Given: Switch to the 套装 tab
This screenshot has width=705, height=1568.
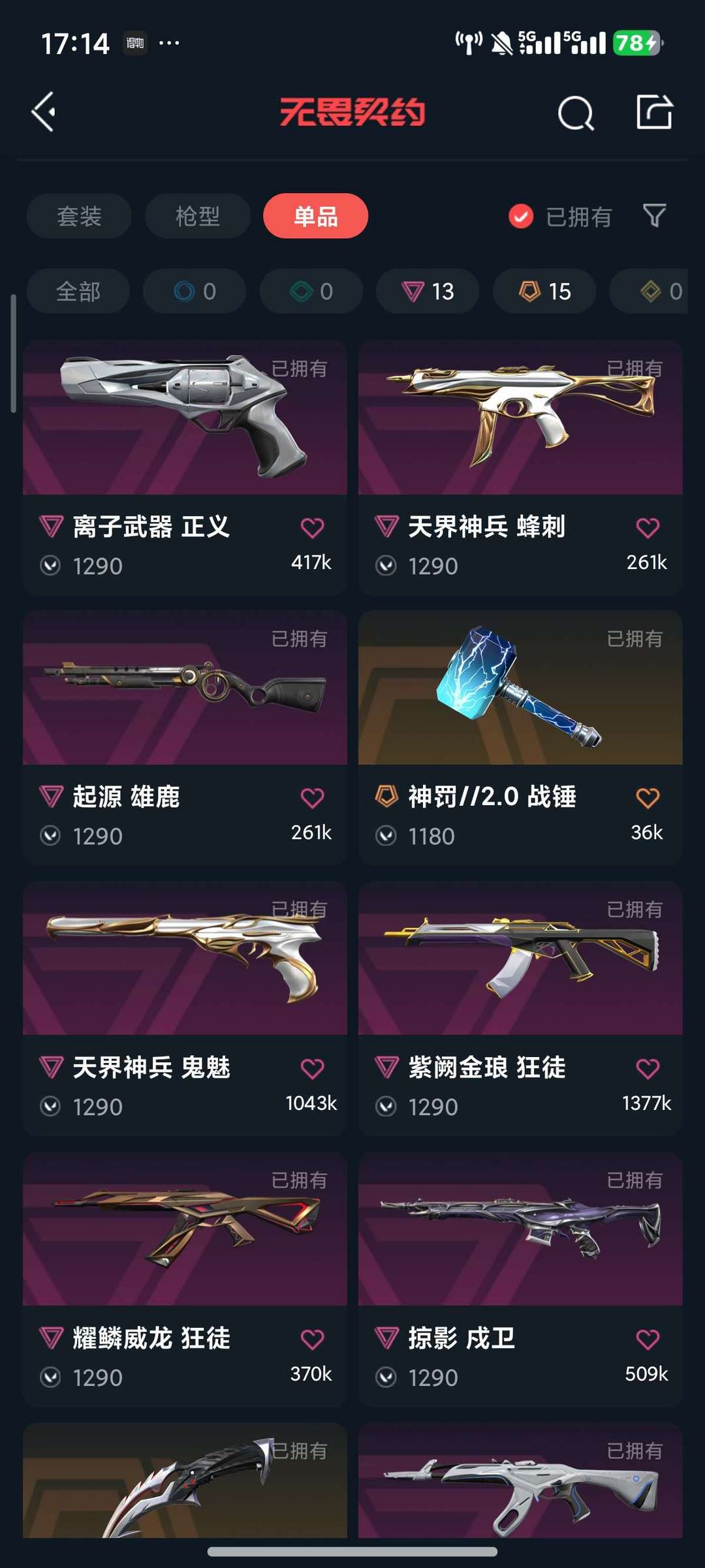Looking at the screenshot, I should (x=78, y=216).
